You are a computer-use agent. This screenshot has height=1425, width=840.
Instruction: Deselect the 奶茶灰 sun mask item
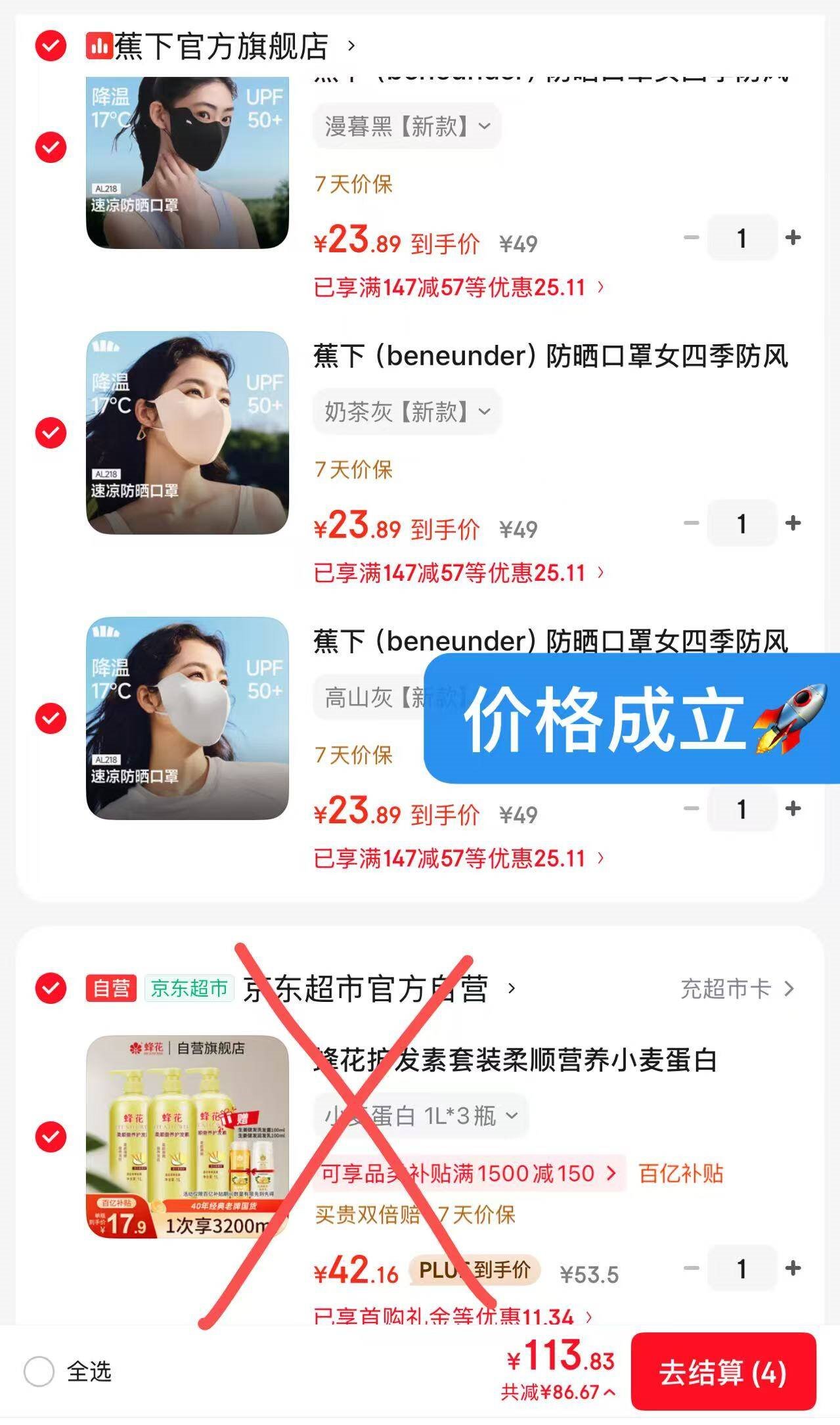51,433
